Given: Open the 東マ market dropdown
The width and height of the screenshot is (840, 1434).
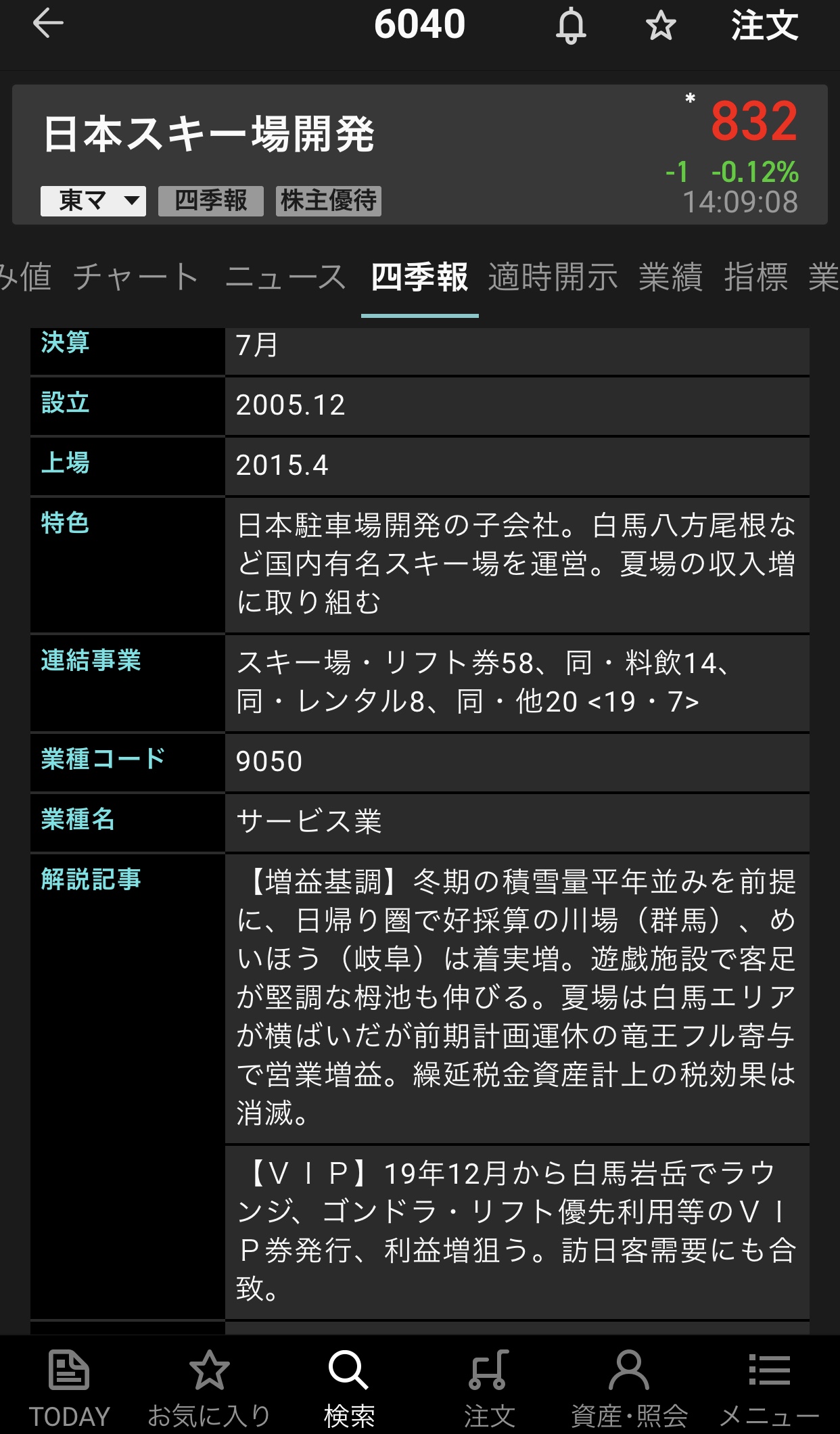Looking at the screenshot, I should pos(93,201).
